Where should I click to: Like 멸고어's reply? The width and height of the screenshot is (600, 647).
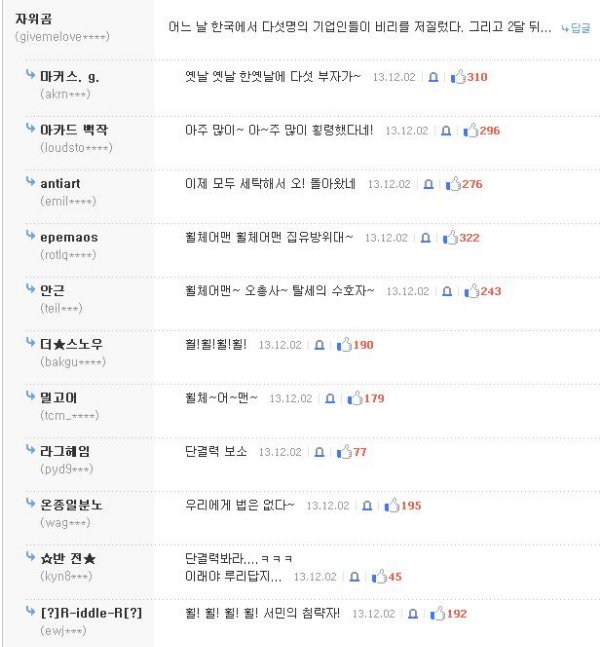[x=355, y=398]
